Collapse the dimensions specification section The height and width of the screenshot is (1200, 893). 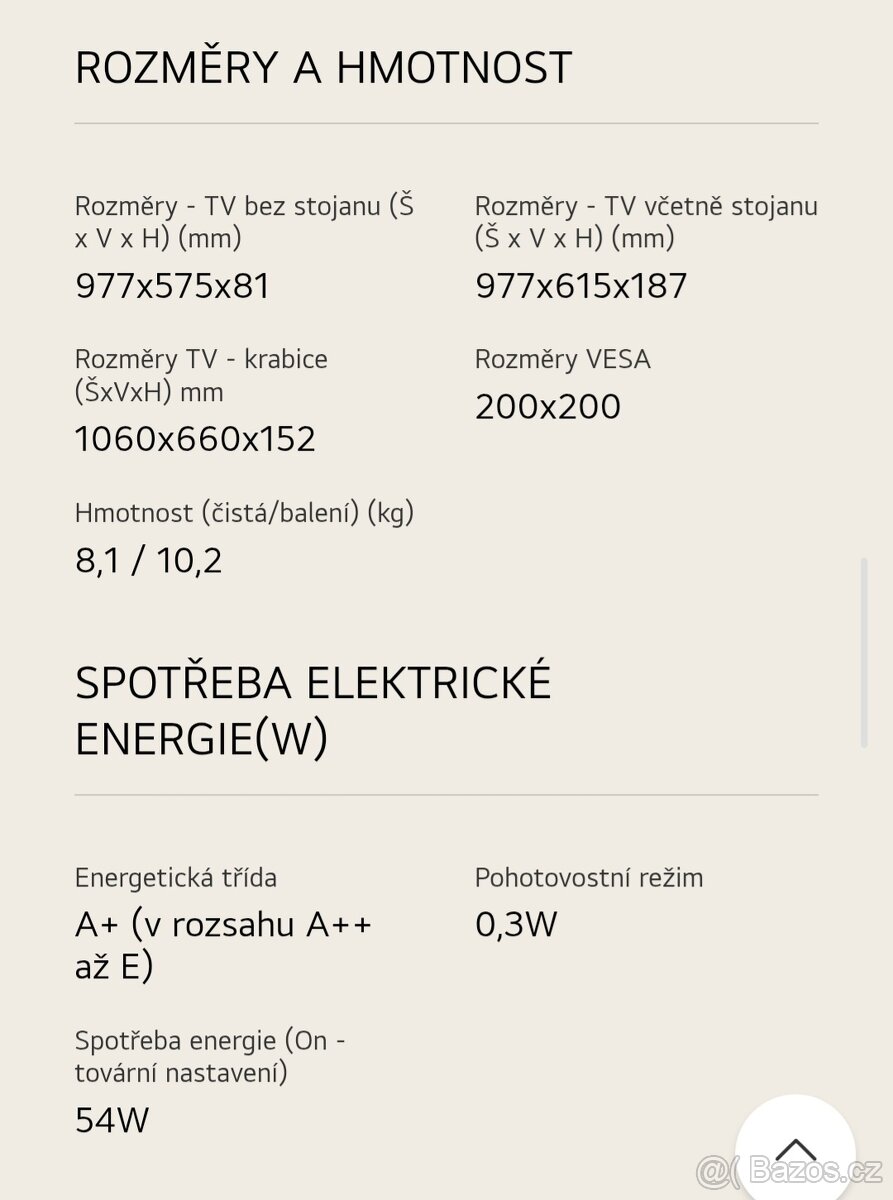point(322,67)
